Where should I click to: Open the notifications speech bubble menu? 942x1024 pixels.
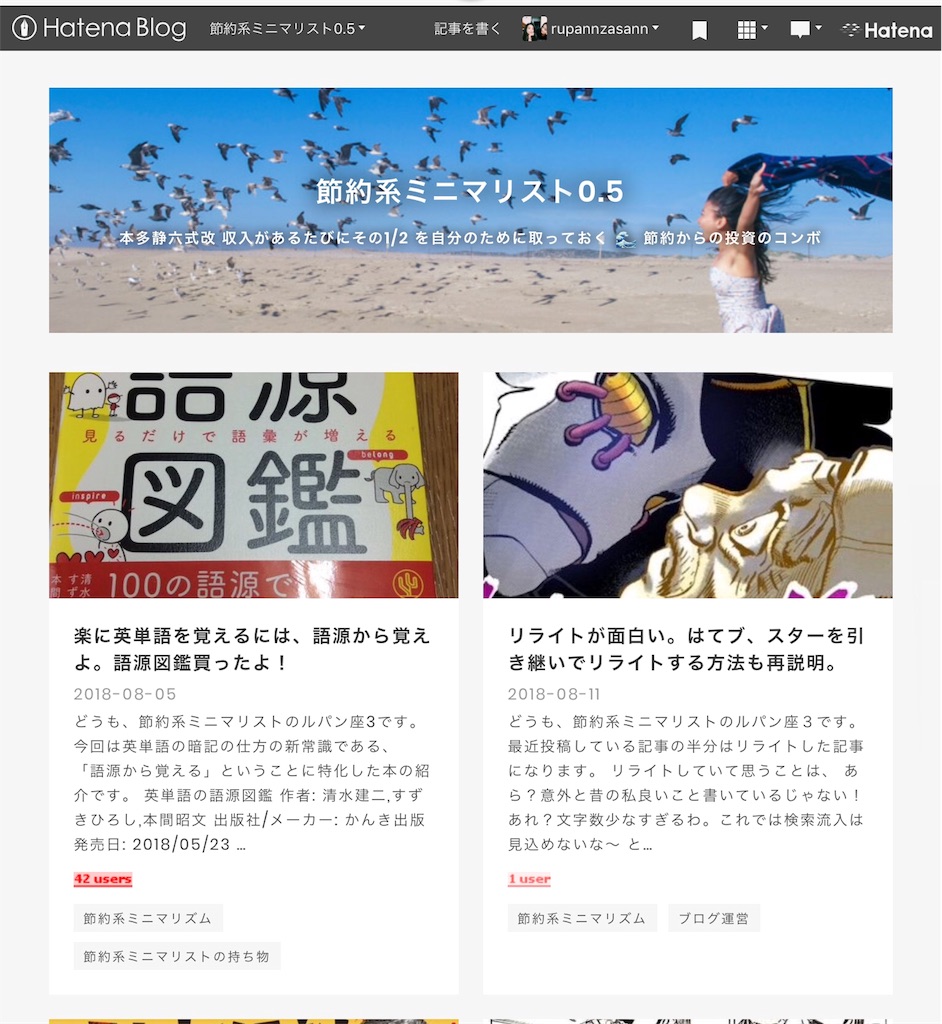pos(805,30)
